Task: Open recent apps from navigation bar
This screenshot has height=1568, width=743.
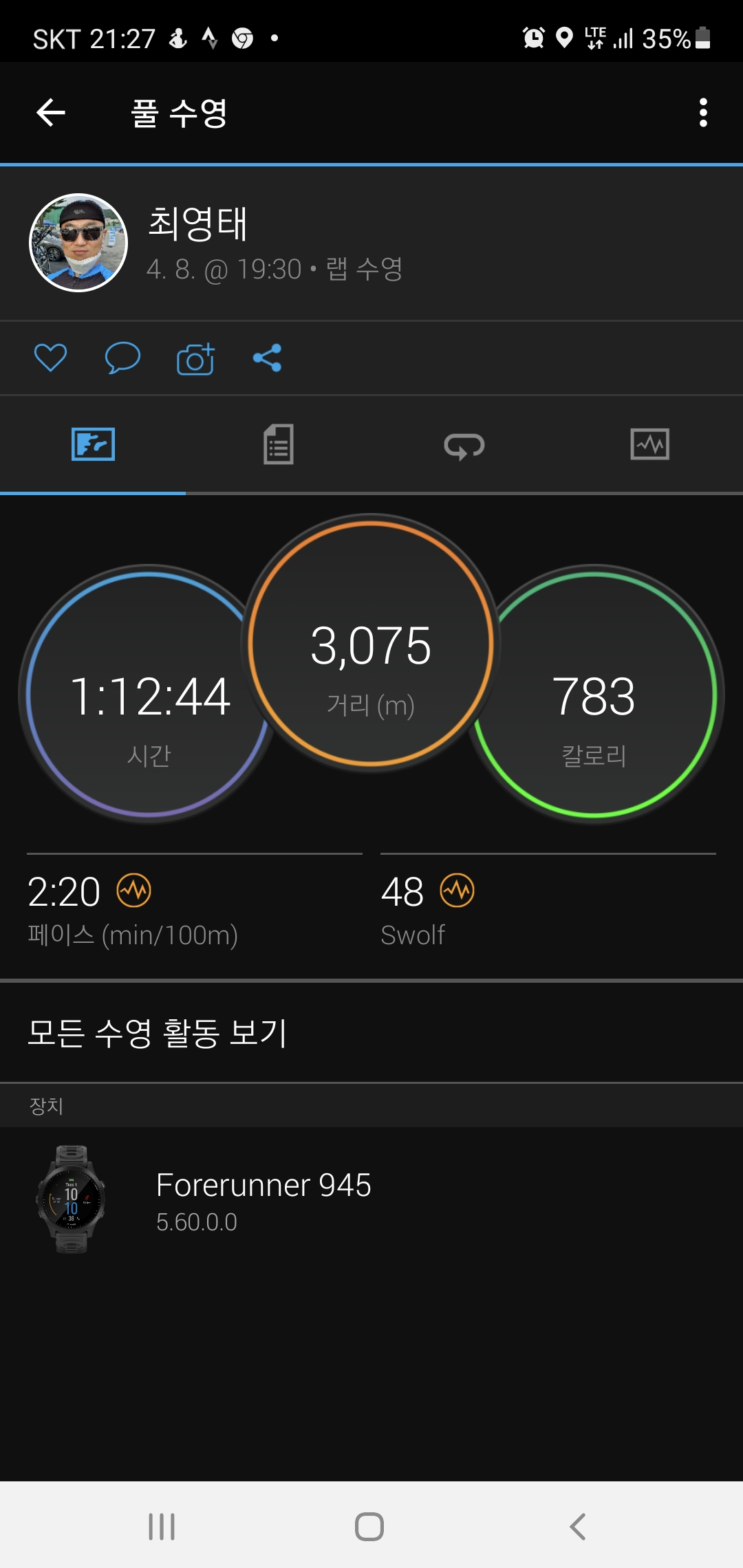Action: click(x=162, y=1527)
